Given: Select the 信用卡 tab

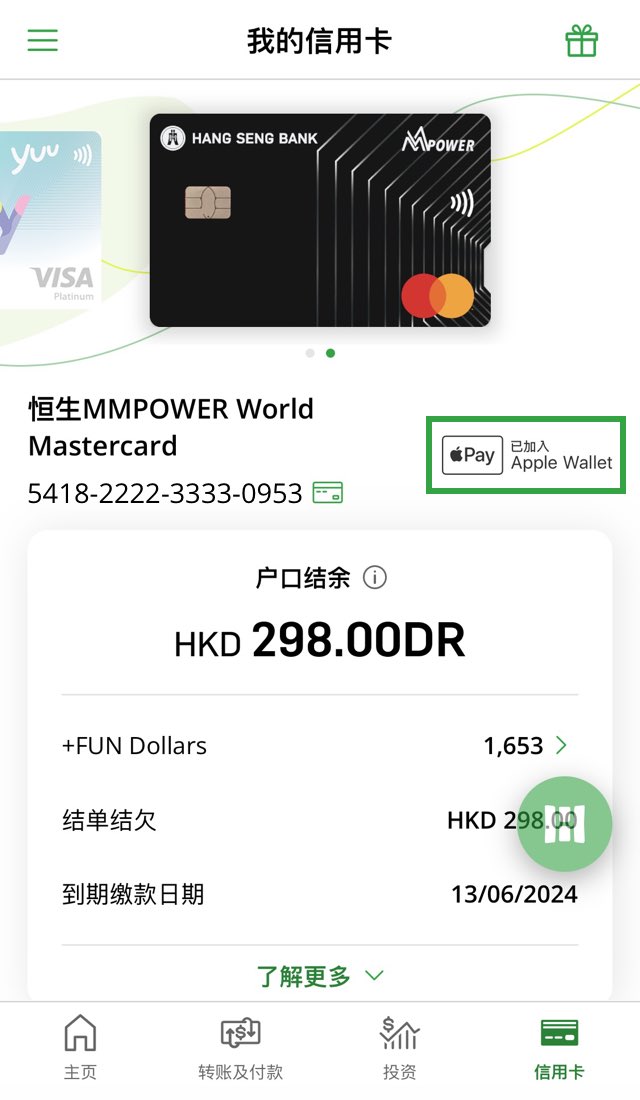Looking at the screenshot, I should point(559,1048).
